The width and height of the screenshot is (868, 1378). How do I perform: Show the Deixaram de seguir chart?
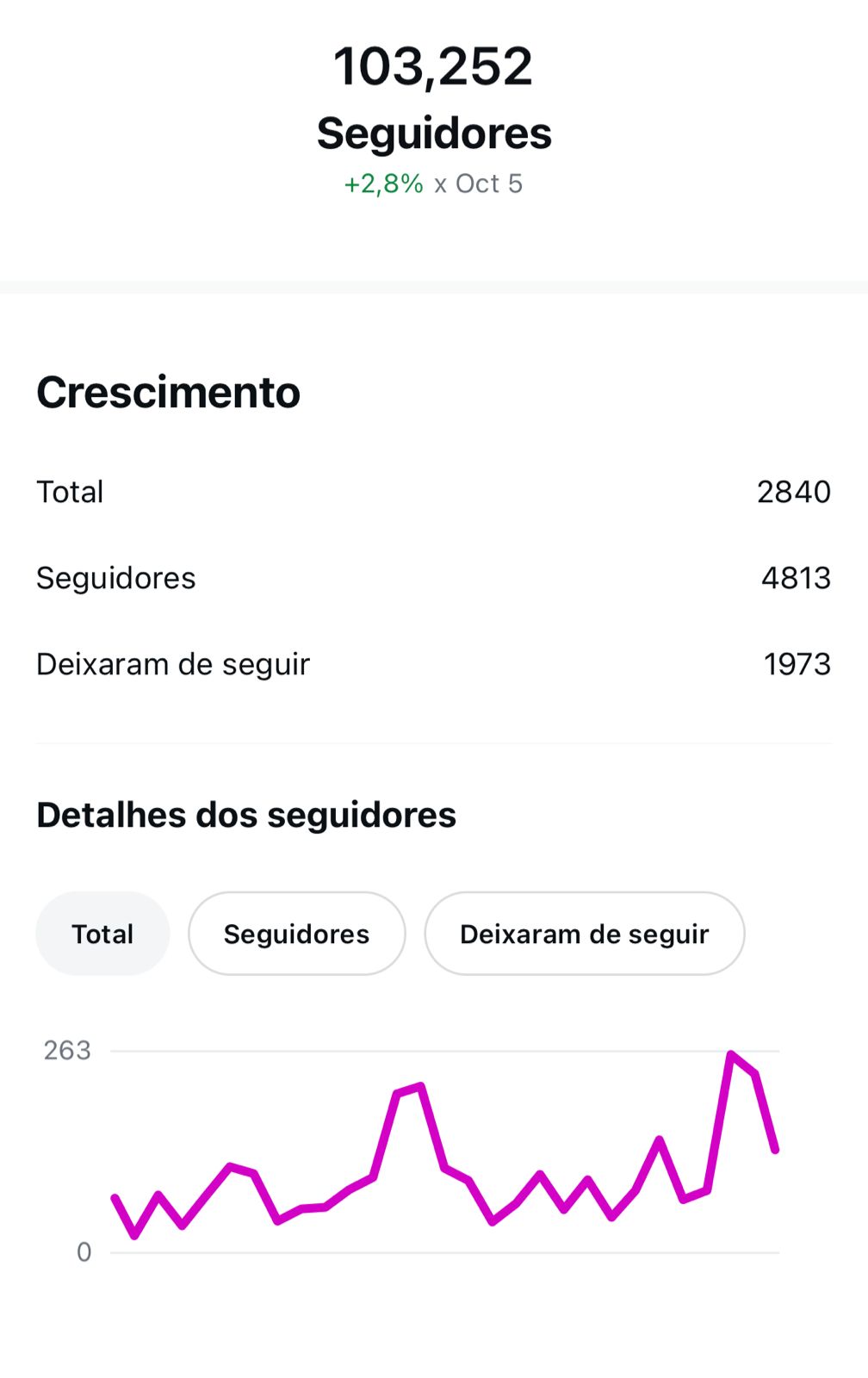coord(584,934)
